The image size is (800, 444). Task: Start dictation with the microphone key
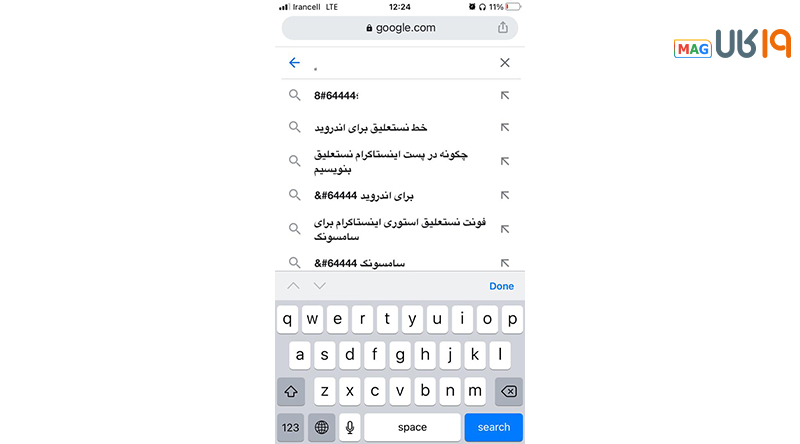[350, 427]
